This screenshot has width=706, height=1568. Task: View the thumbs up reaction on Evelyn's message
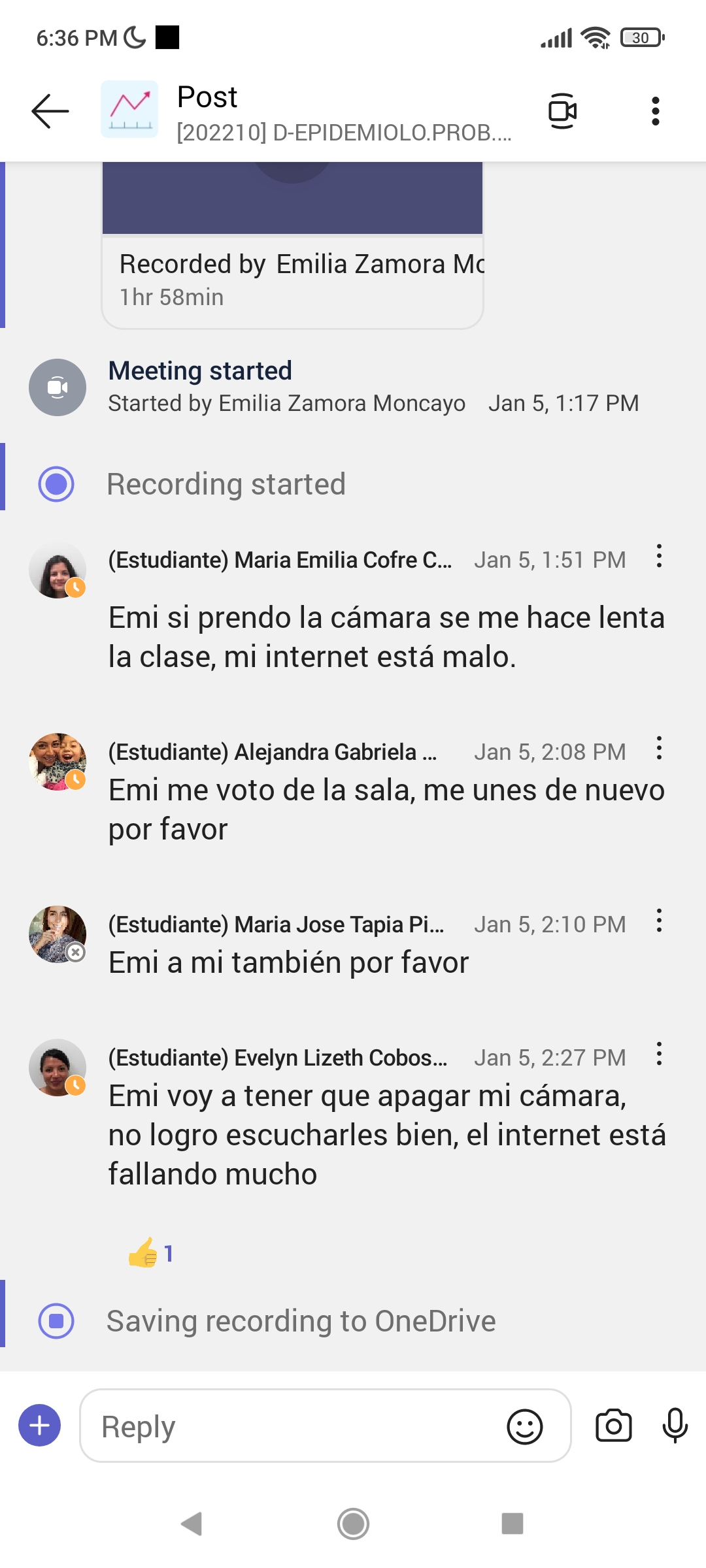tap(151, 1253)
